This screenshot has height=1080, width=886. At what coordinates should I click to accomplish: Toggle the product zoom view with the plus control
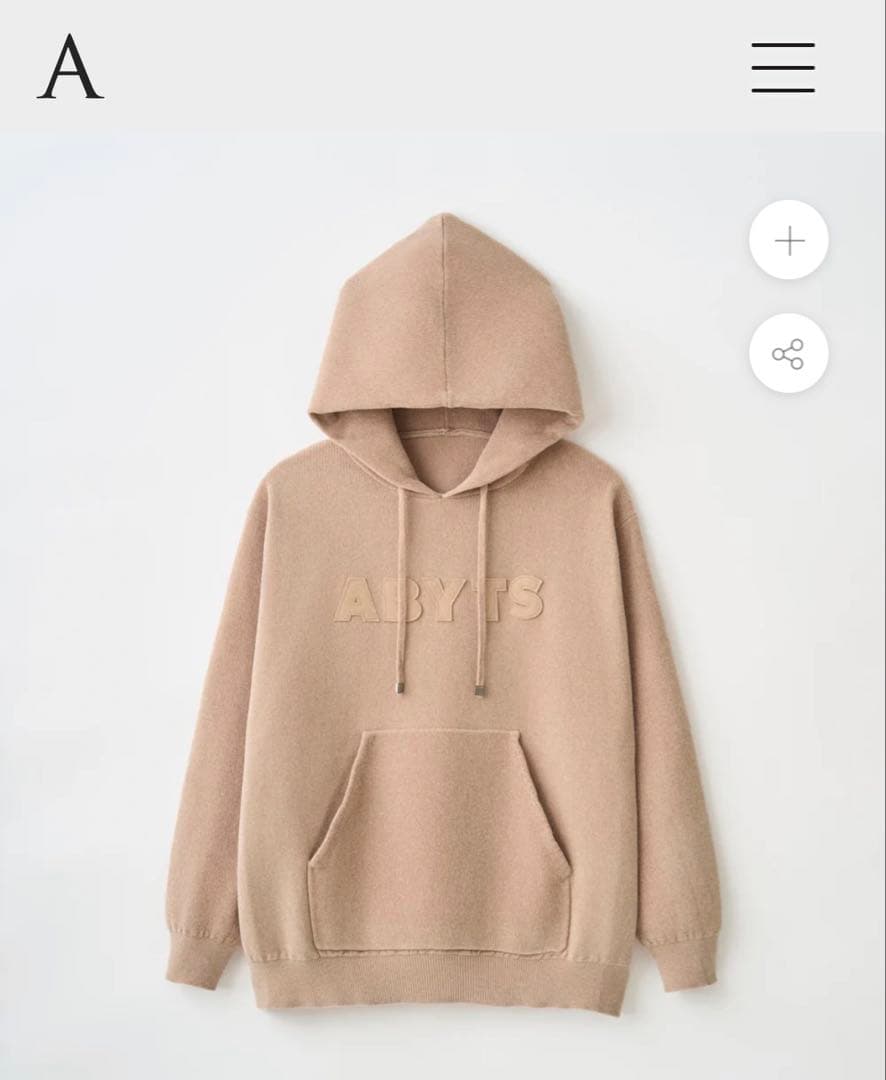791,240
